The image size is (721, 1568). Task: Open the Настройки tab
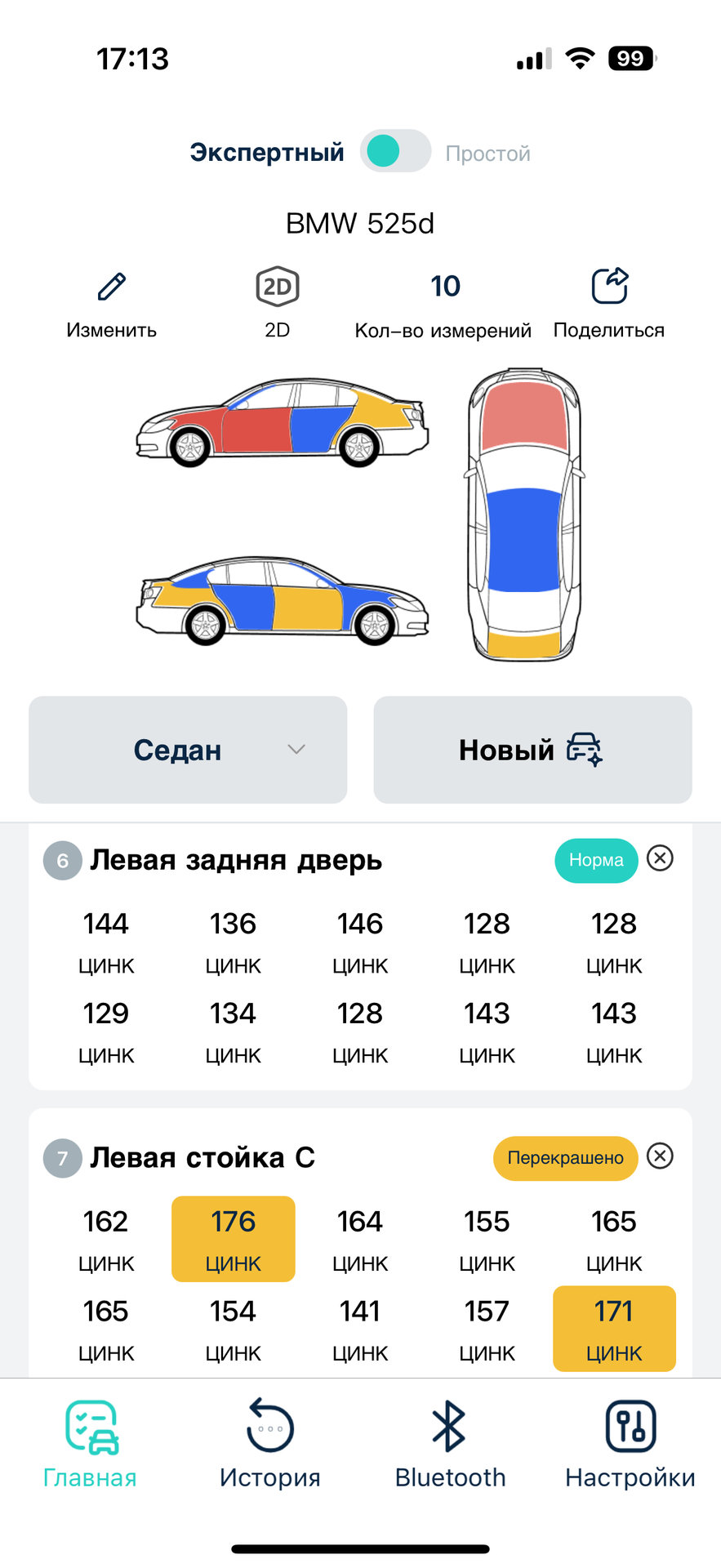tap(630, 1443)
